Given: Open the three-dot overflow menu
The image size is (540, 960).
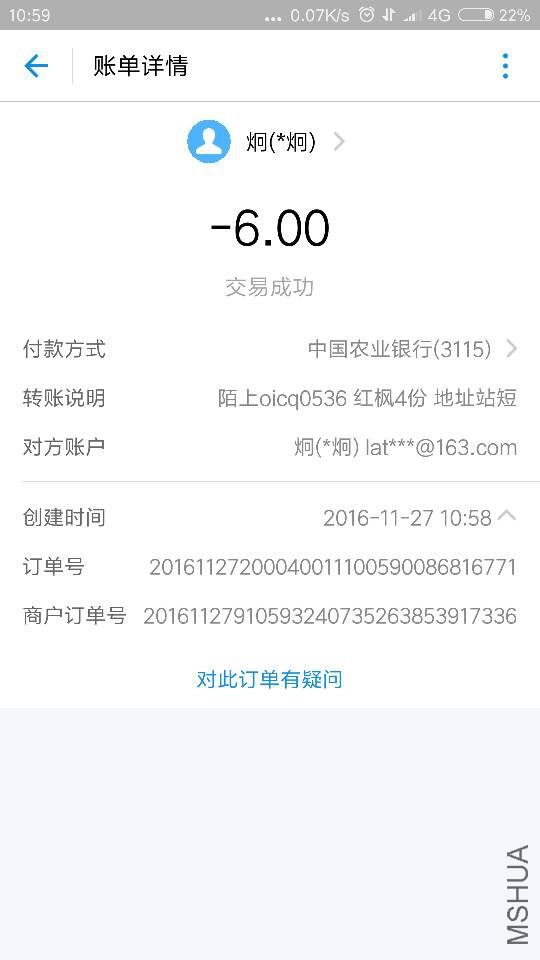Looking at the screenshot, I should tap(505, 66).
